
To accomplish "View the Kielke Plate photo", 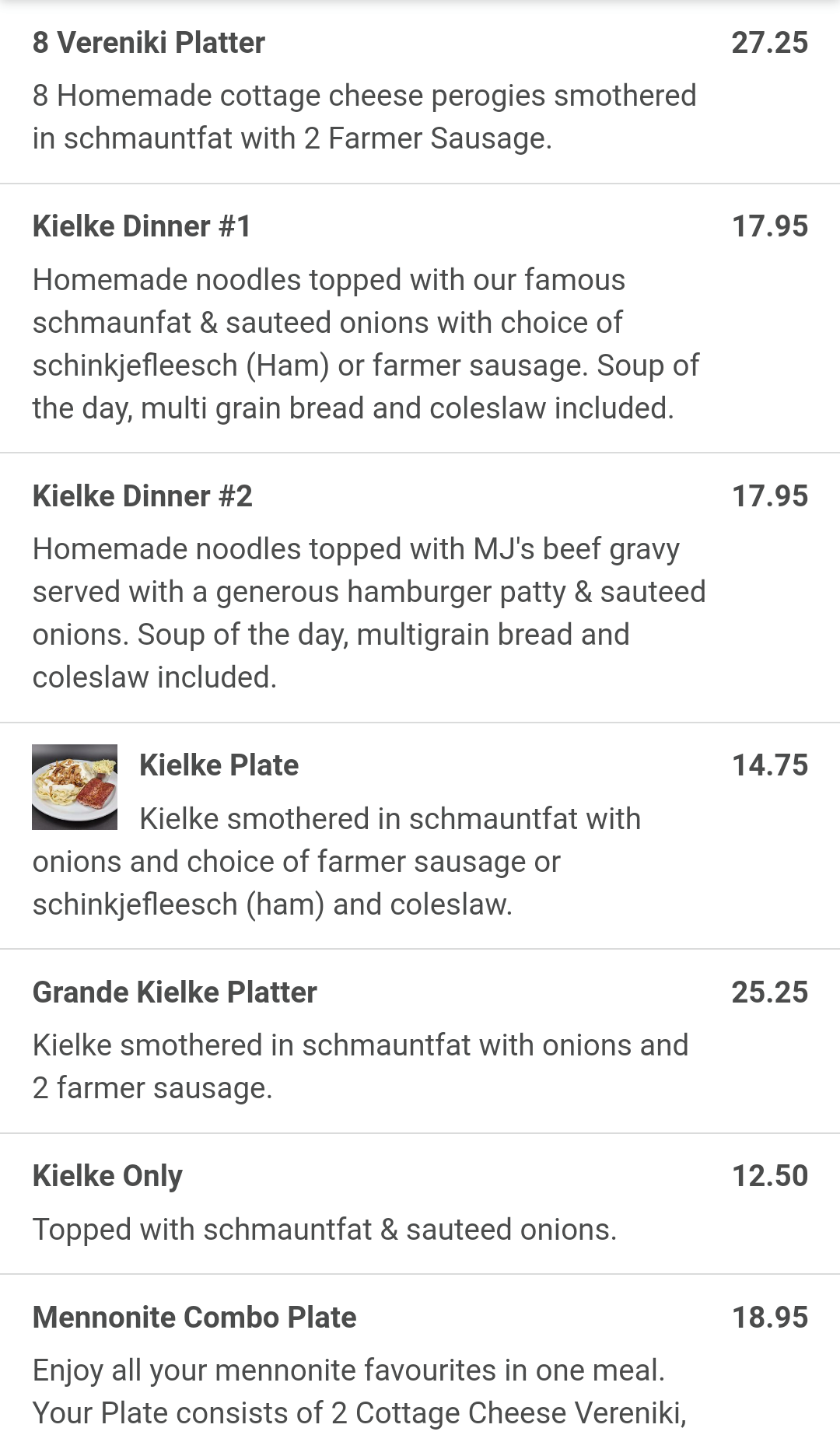I will point(75,787).
